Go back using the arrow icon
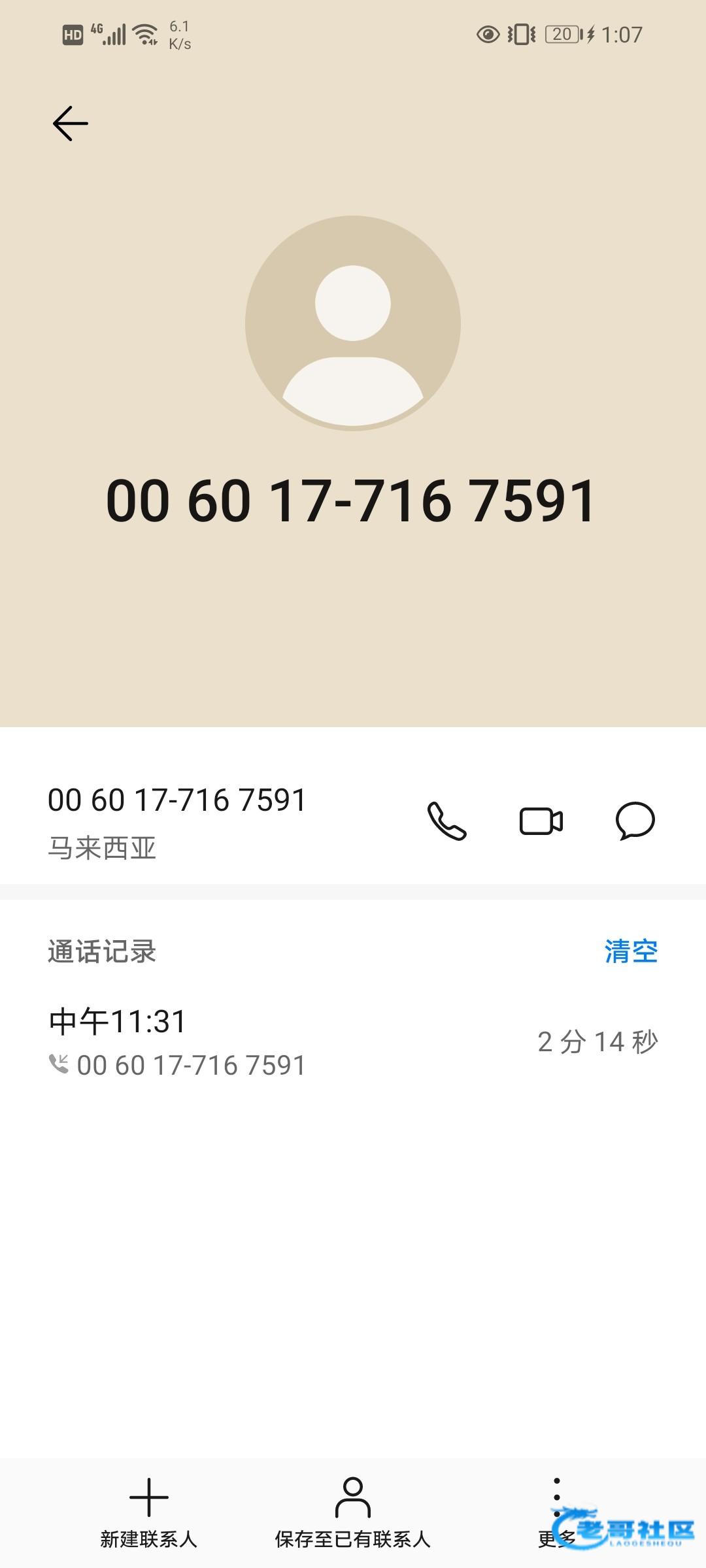This screenshot has width=706, height=1568. (x=70, y=123)
